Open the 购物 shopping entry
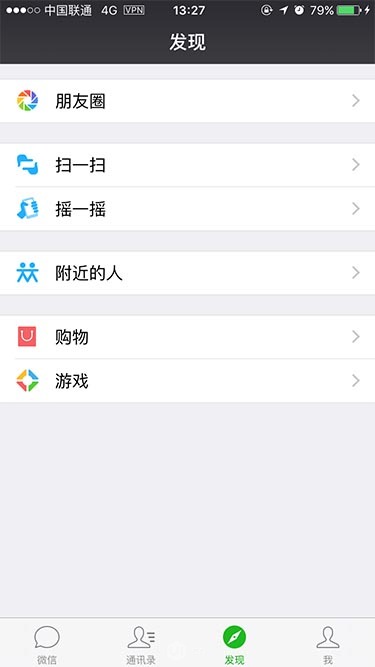 click(188, 337)
